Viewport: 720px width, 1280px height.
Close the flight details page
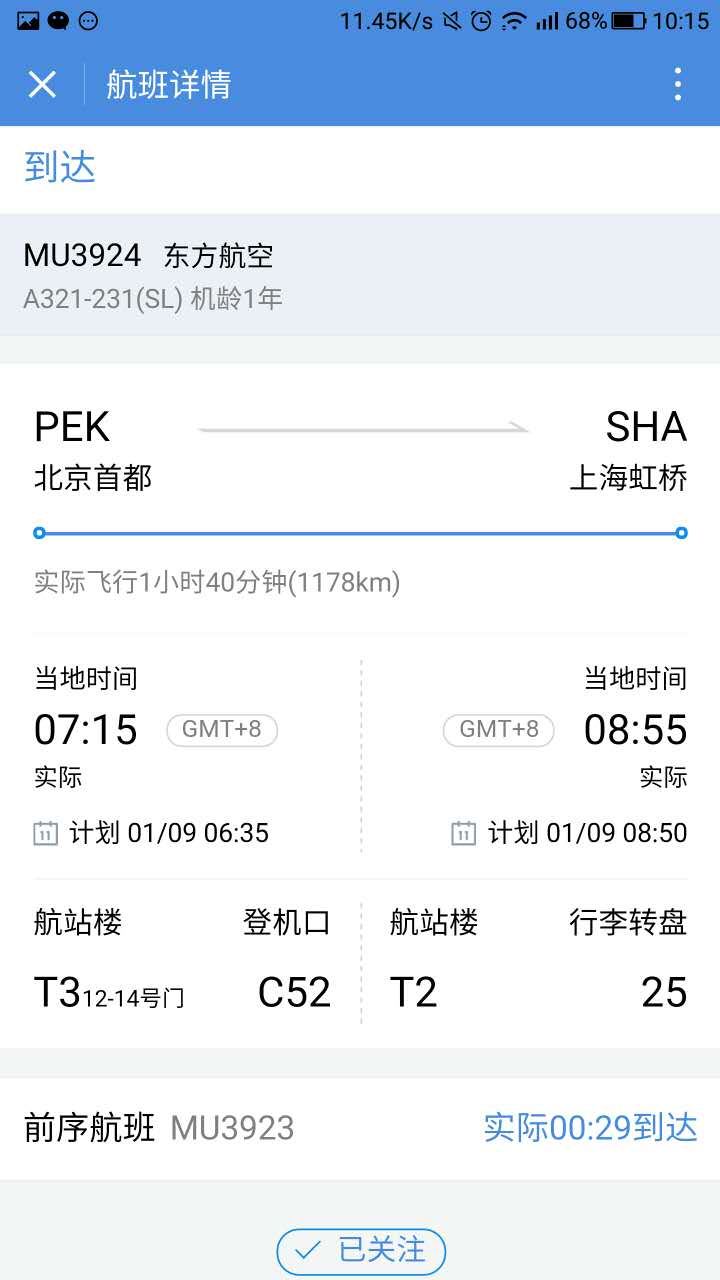click(42, 85)
